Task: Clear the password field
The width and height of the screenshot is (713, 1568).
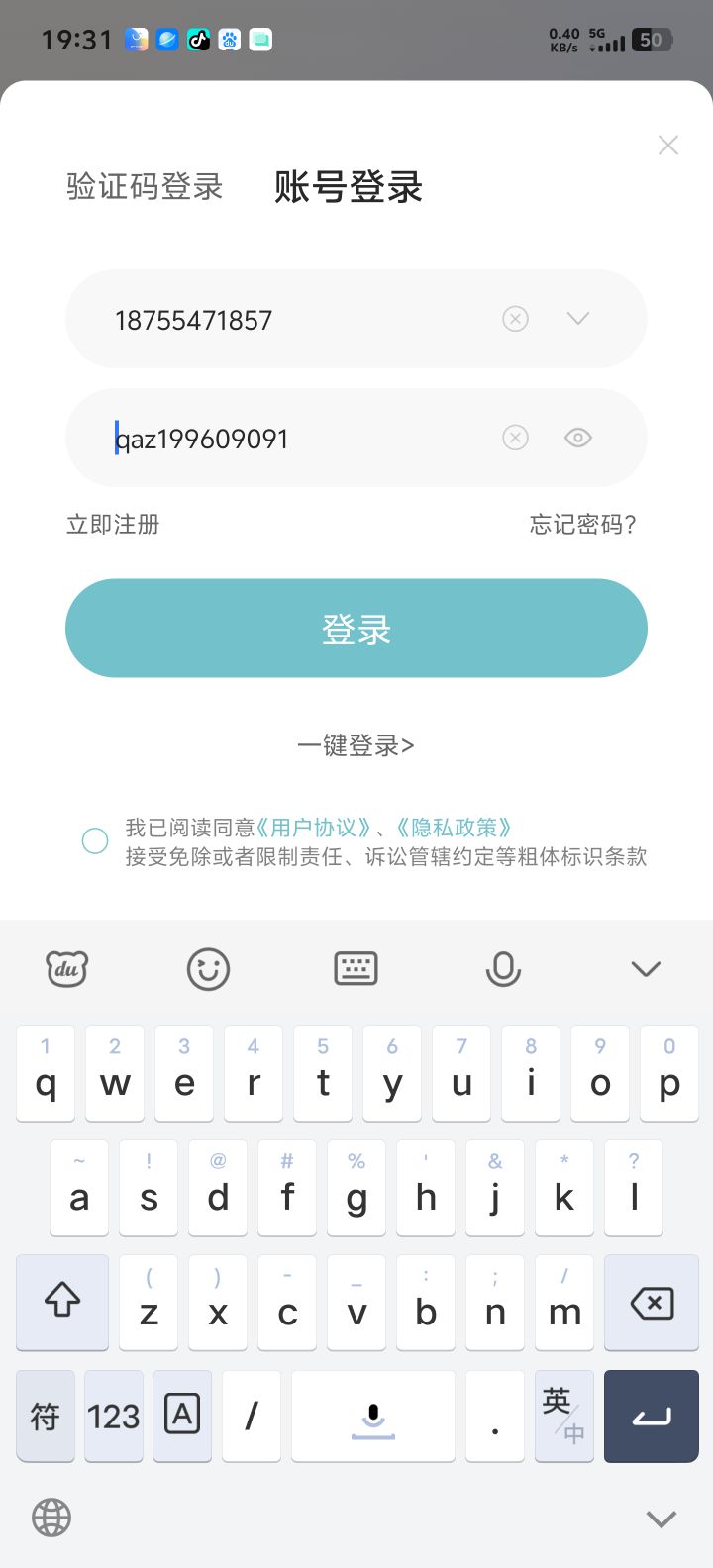Action: [x=515, y=438]
